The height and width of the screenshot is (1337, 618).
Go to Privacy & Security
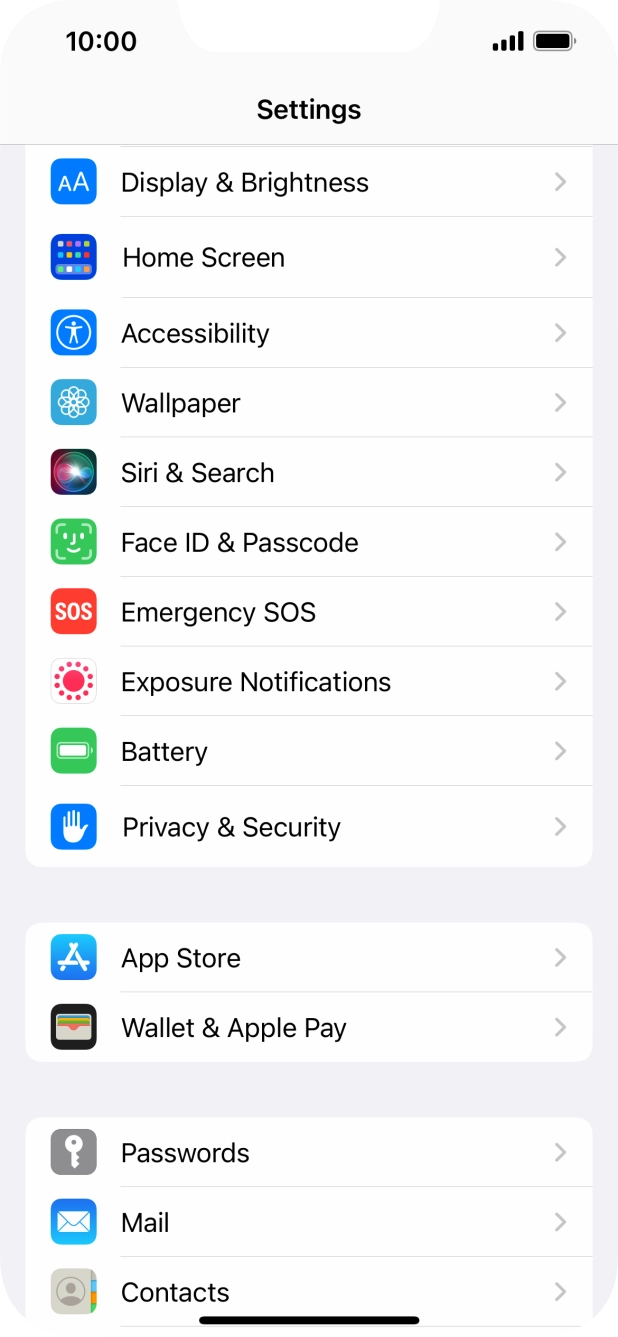[x=308, y=827]
